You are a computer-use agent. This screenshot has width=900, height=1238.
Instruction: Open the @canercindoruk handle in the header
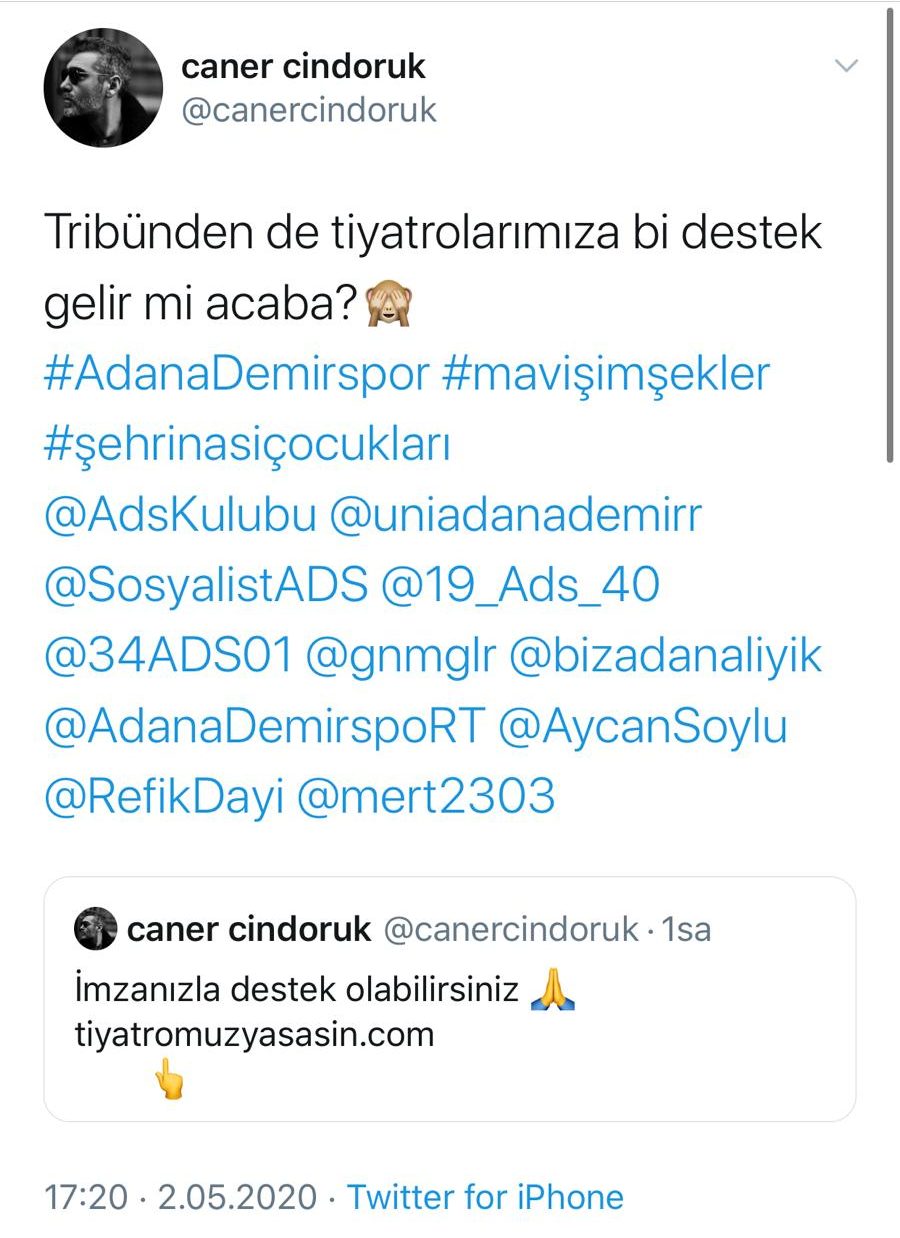[x=309, y=109]
